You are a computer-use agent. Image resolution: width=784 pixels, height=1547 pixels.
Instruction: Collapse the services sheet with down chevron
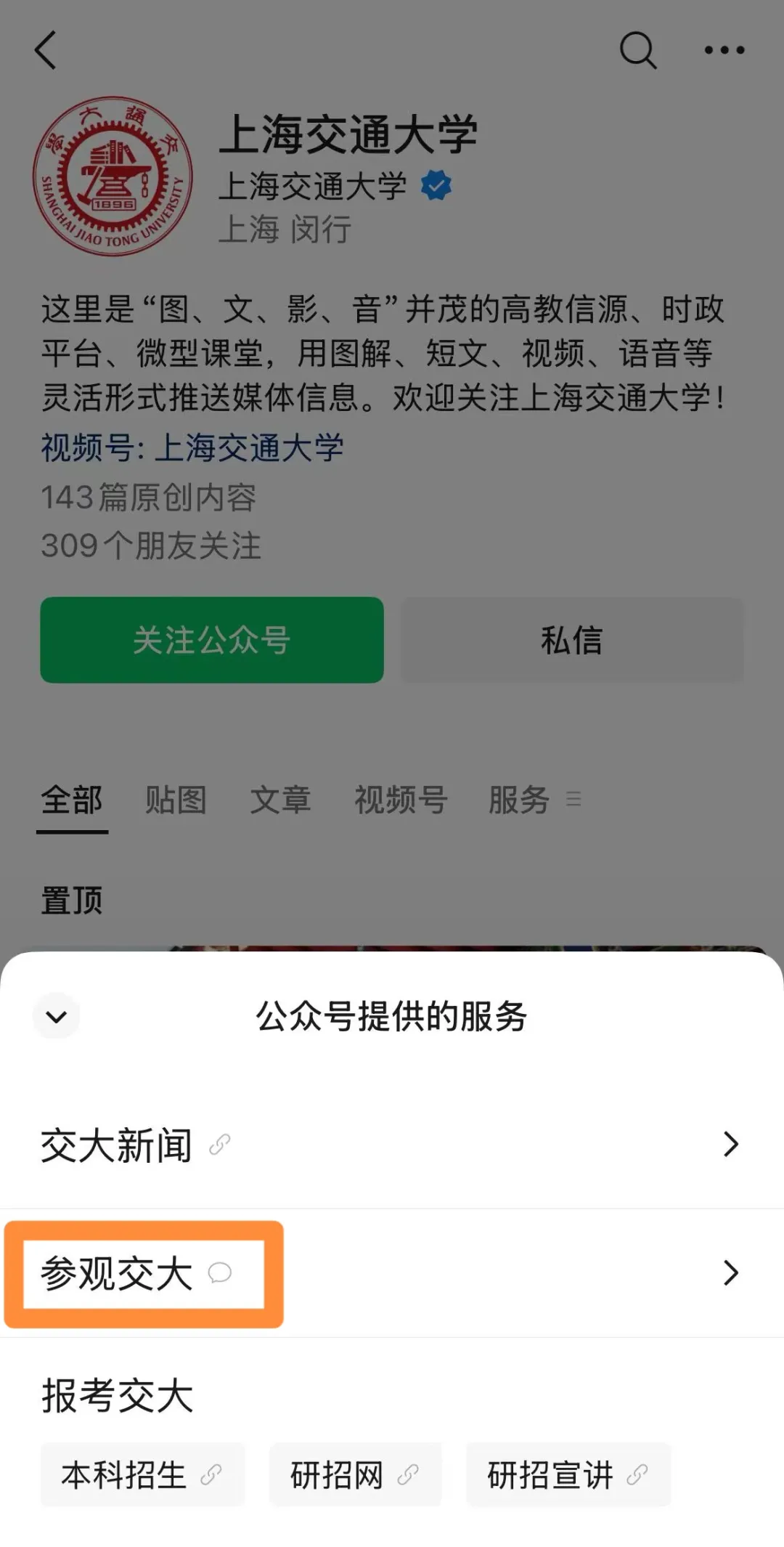tap(56, 1015)
